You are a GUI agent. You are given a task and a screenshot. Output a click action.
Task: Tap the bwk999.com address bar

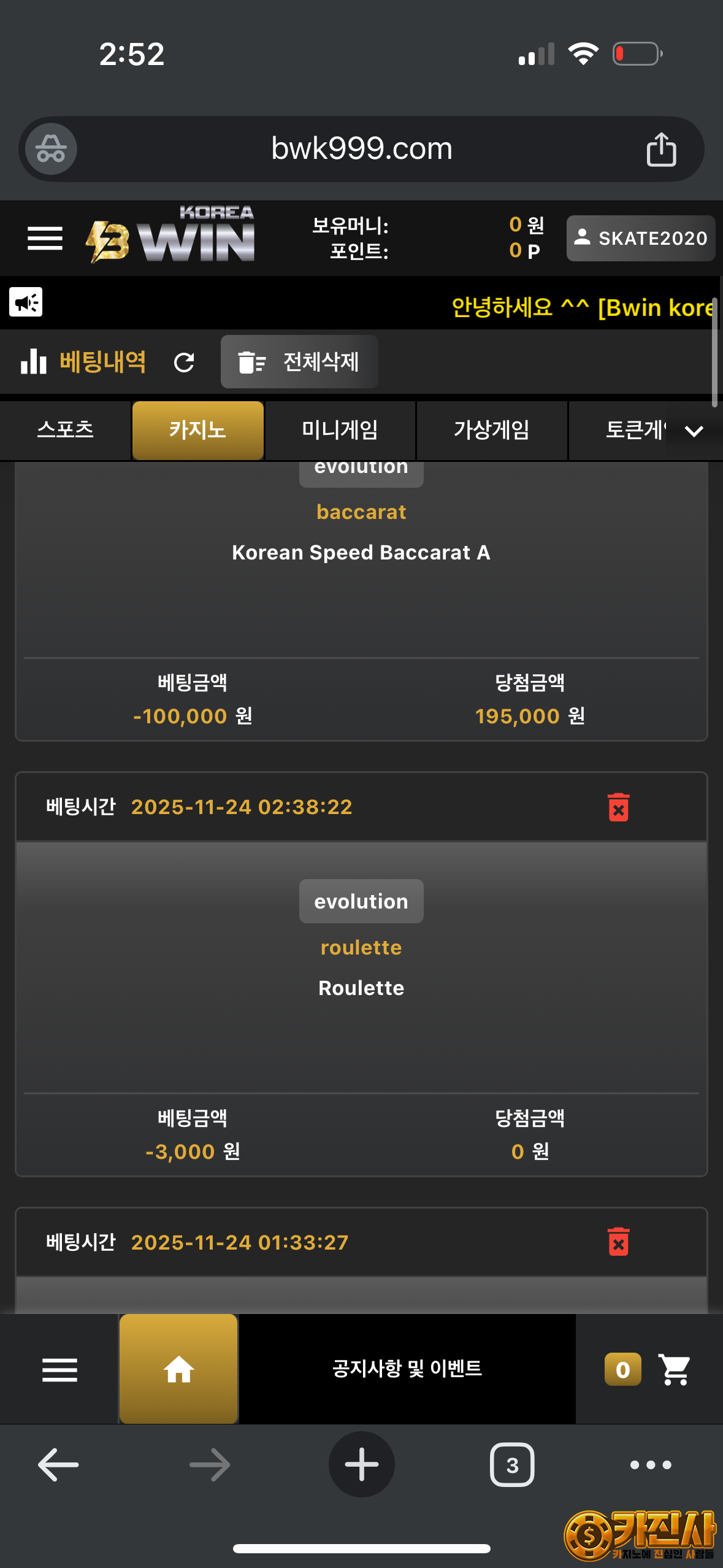362,149
